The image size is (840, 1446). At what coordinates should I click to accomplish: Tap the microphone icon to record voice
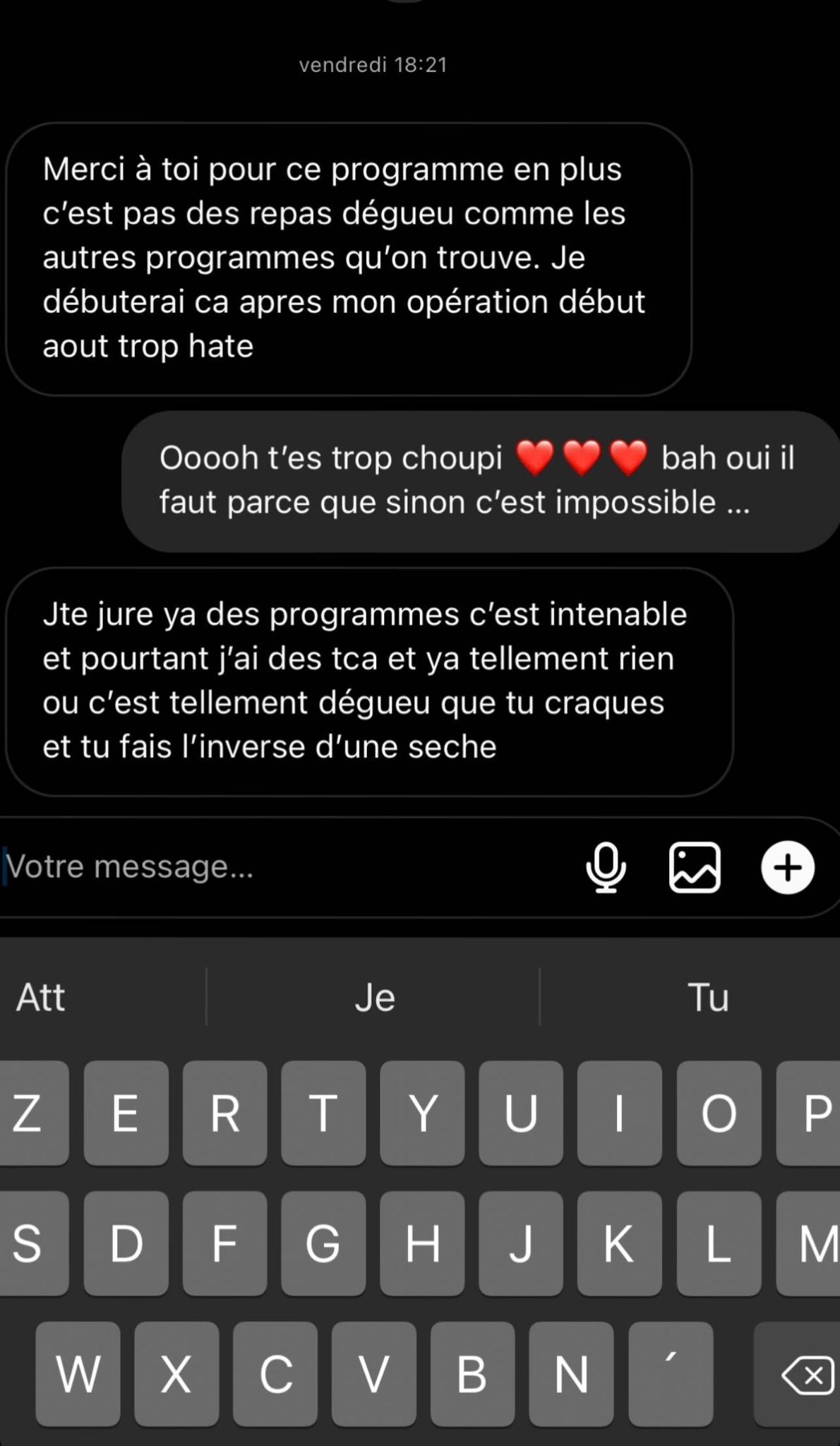click(606, 867)
